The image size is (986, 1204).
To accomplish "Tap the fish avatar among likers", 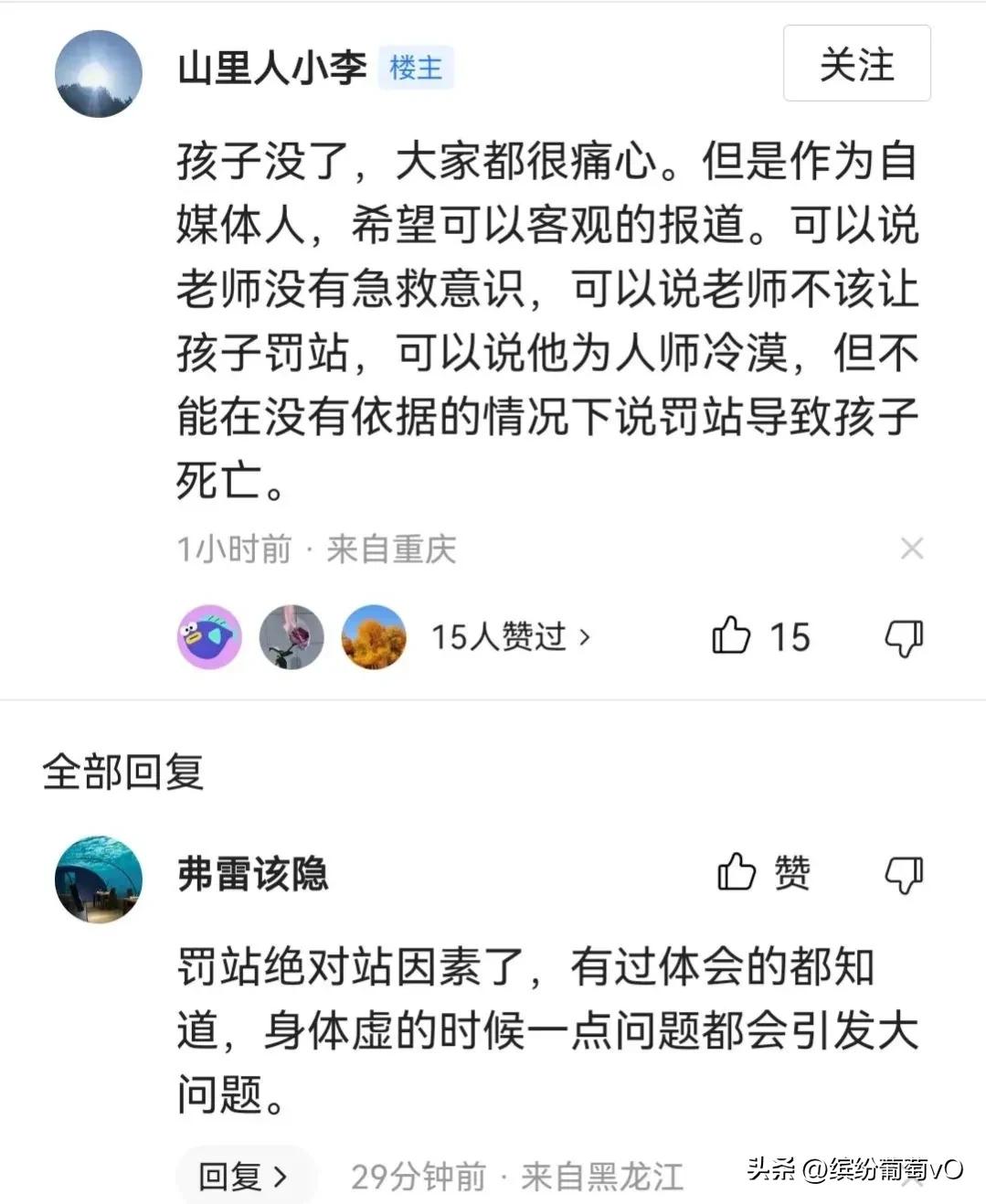I will coord(209,637).
